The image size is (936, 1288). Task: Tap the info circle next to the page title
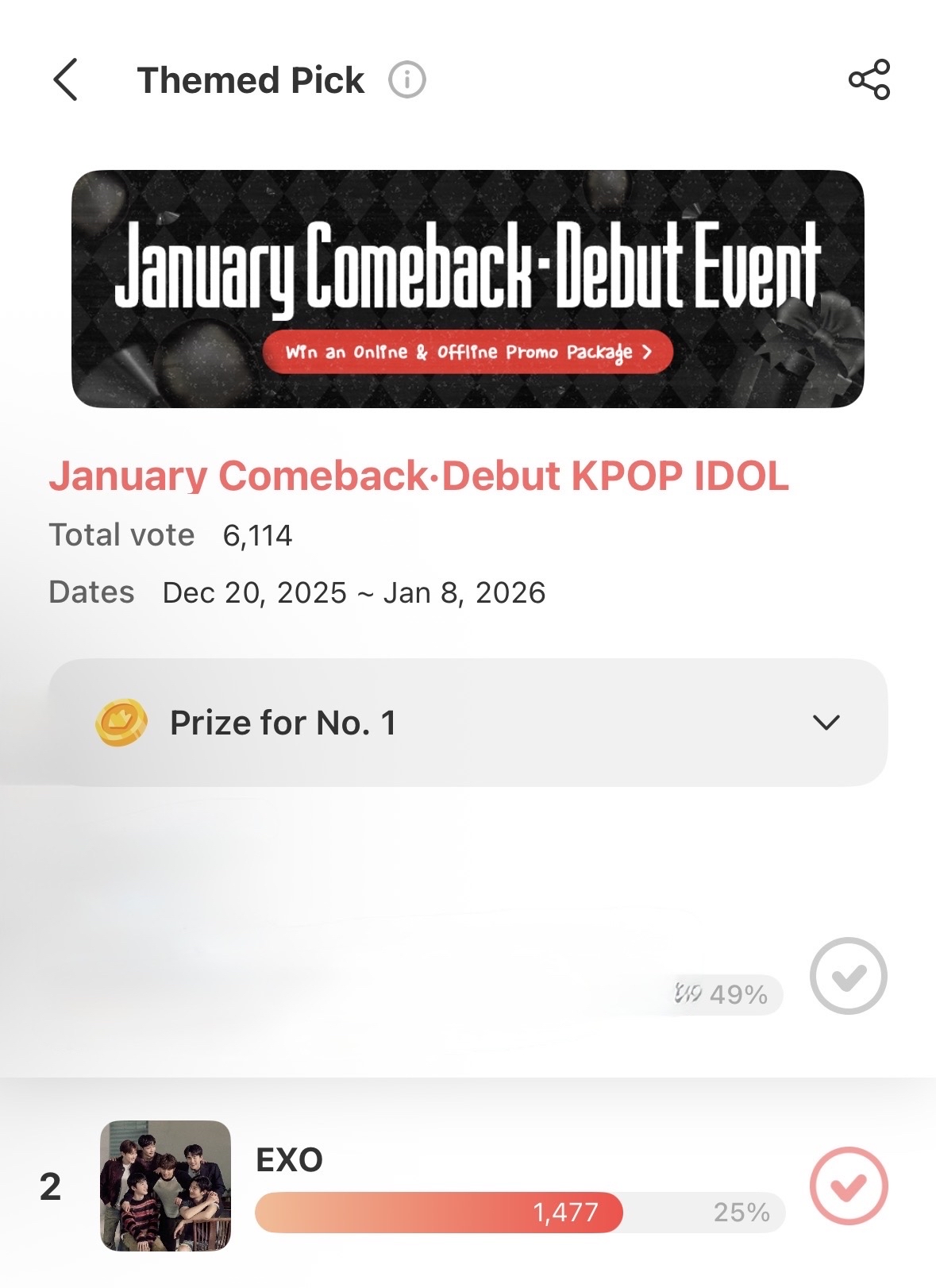click(406, 79)
